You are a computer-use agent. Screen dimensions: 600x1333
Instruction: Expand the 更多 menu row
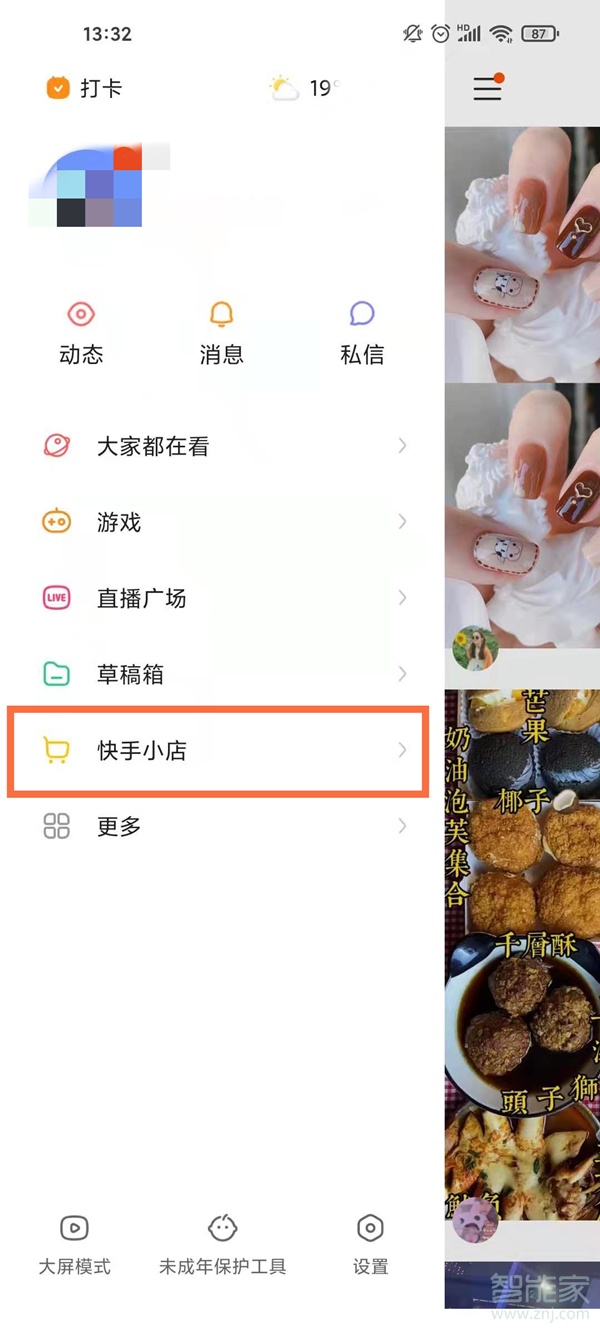tap(222, 826)
